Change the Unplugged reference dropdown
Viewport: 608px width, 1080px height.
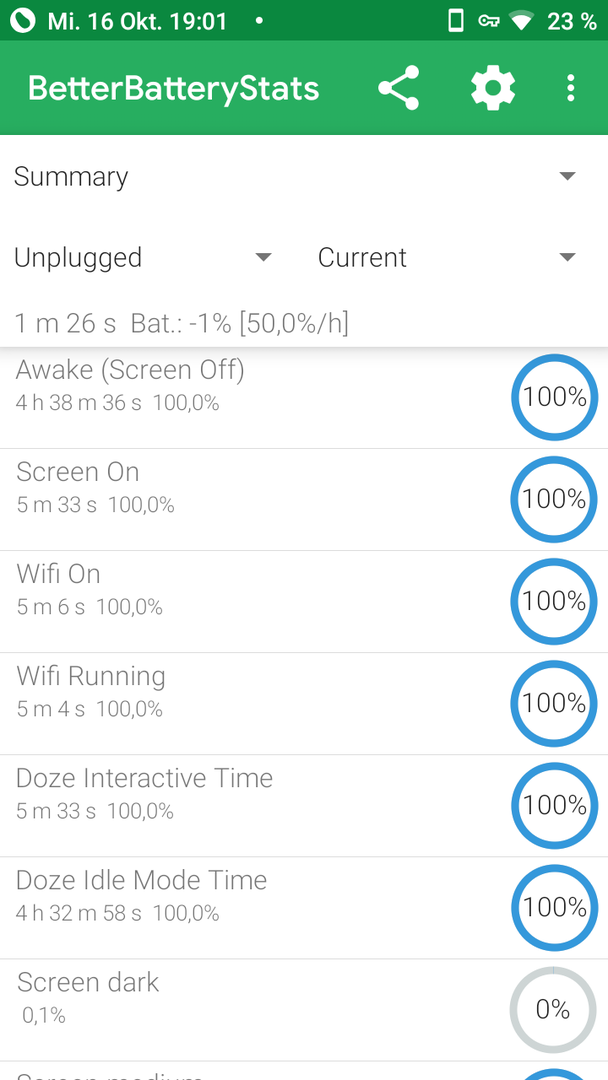[x=143, y=257]
